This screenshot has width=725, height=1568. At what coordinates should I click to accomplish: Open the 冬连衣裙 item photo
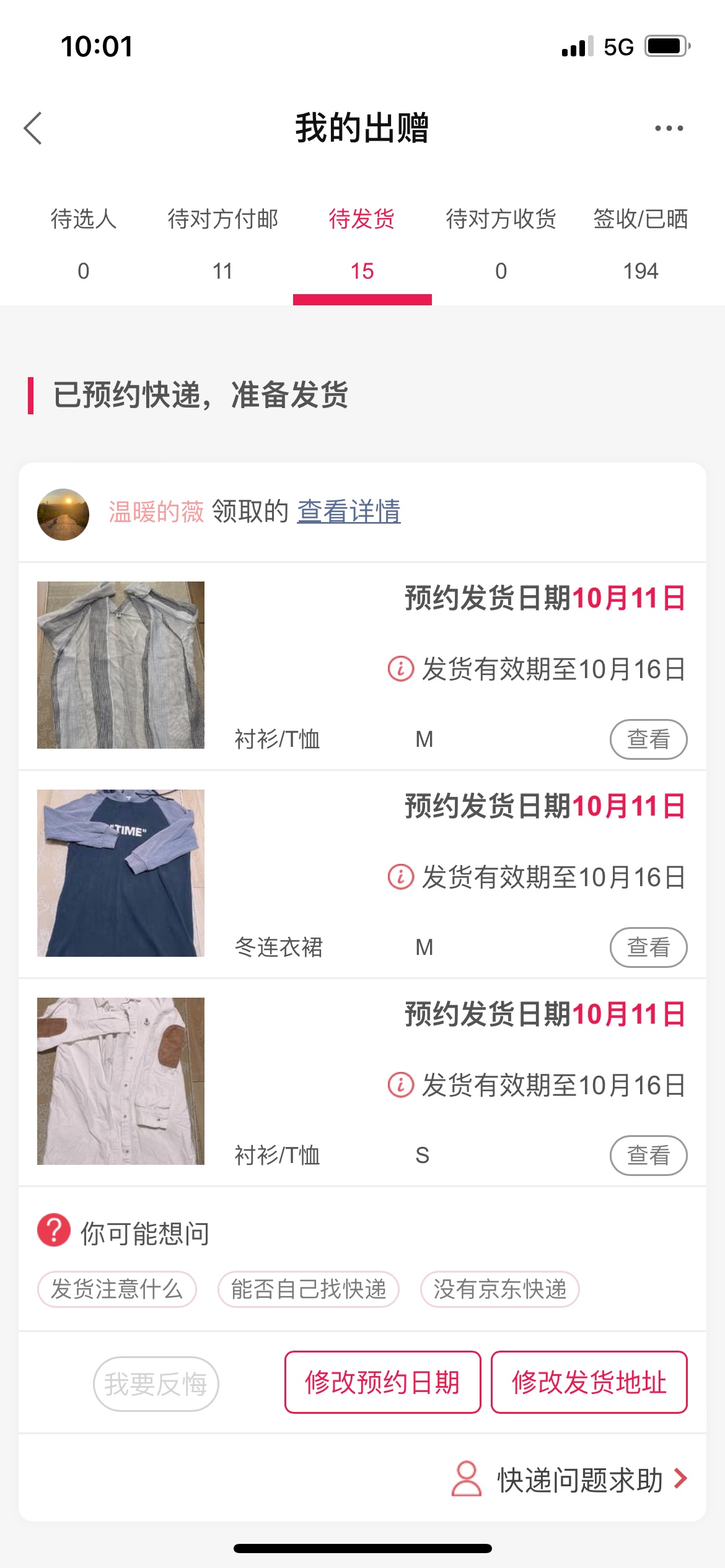[121, 873]
